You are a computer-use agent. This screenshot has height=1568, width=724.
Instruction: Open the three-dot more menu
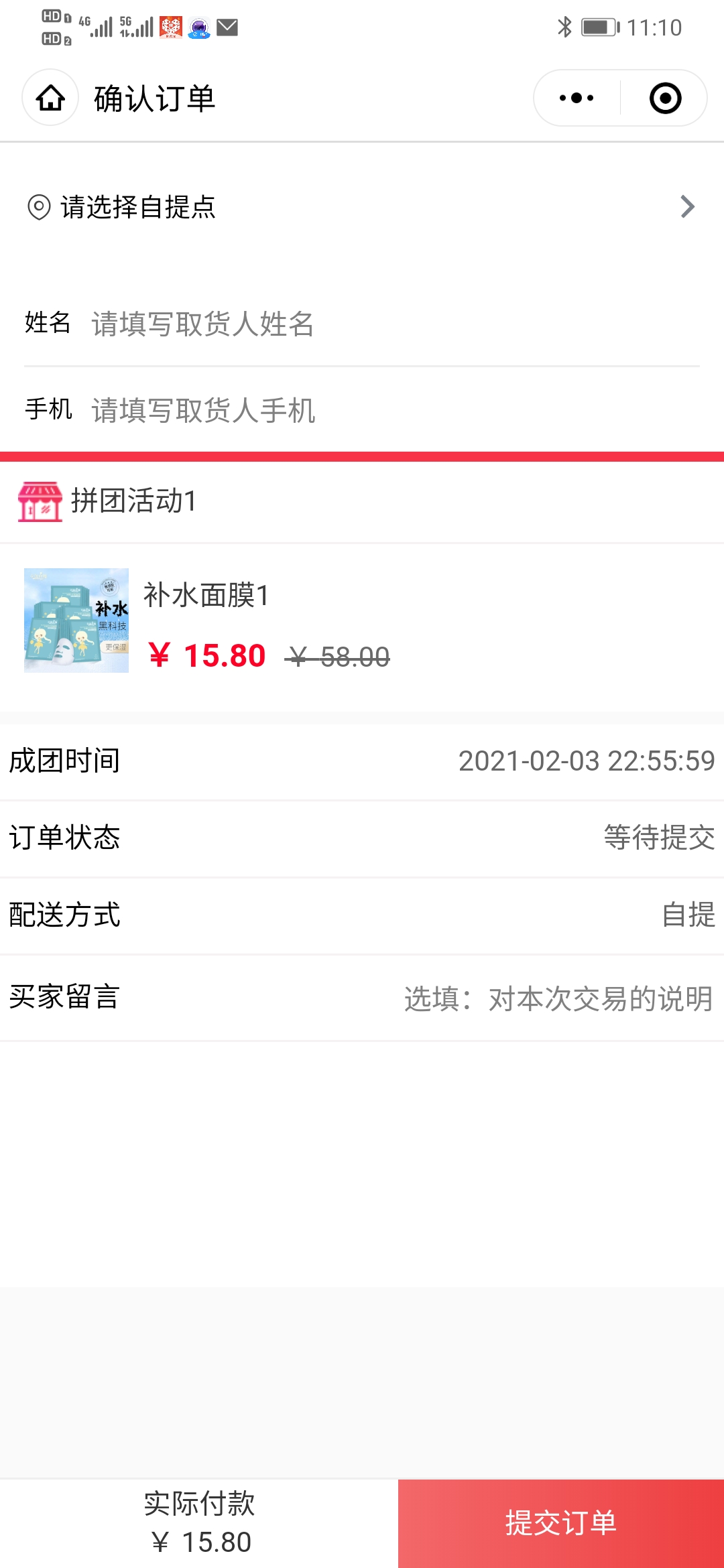point(577,98)
